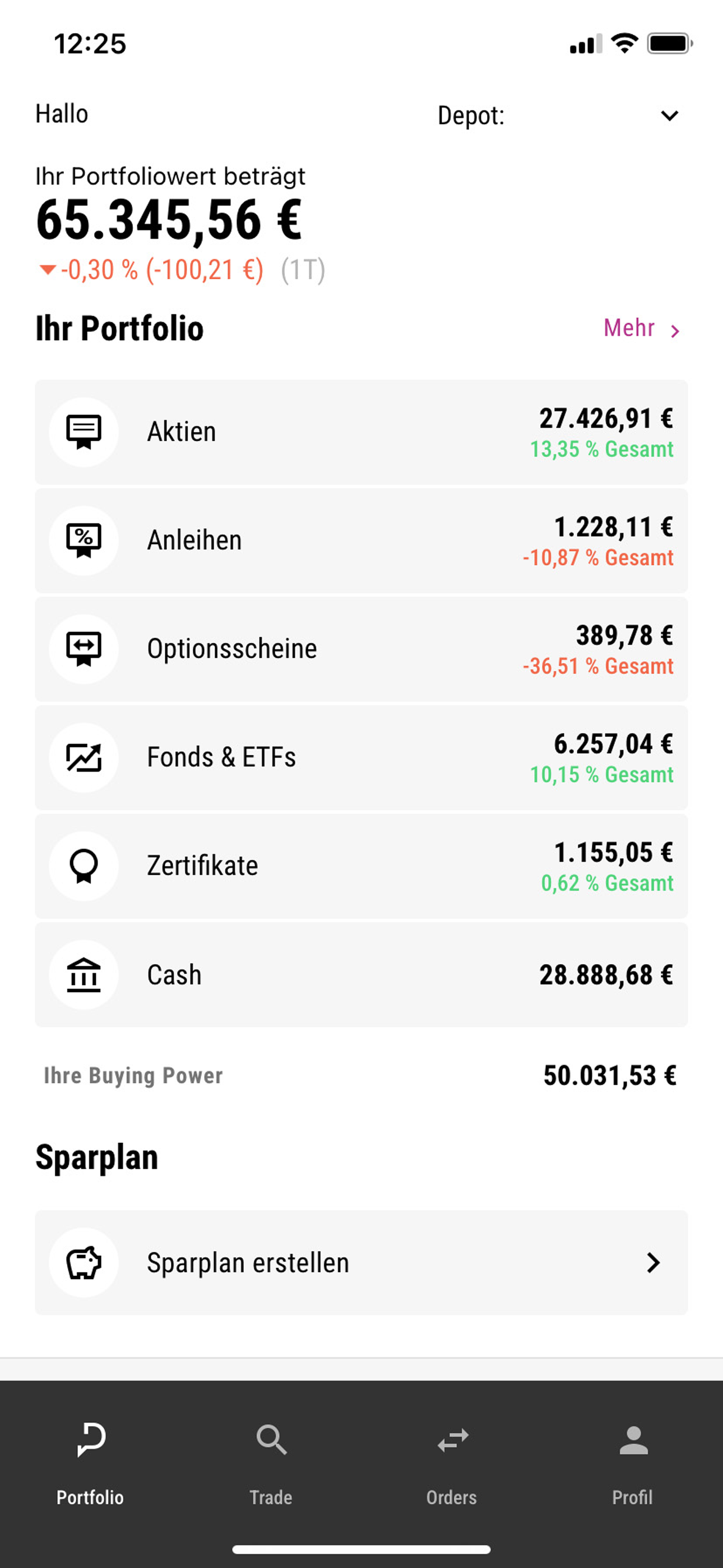
Task: Tap the Zertifikate medal icon
Action: tap(84, 866)
